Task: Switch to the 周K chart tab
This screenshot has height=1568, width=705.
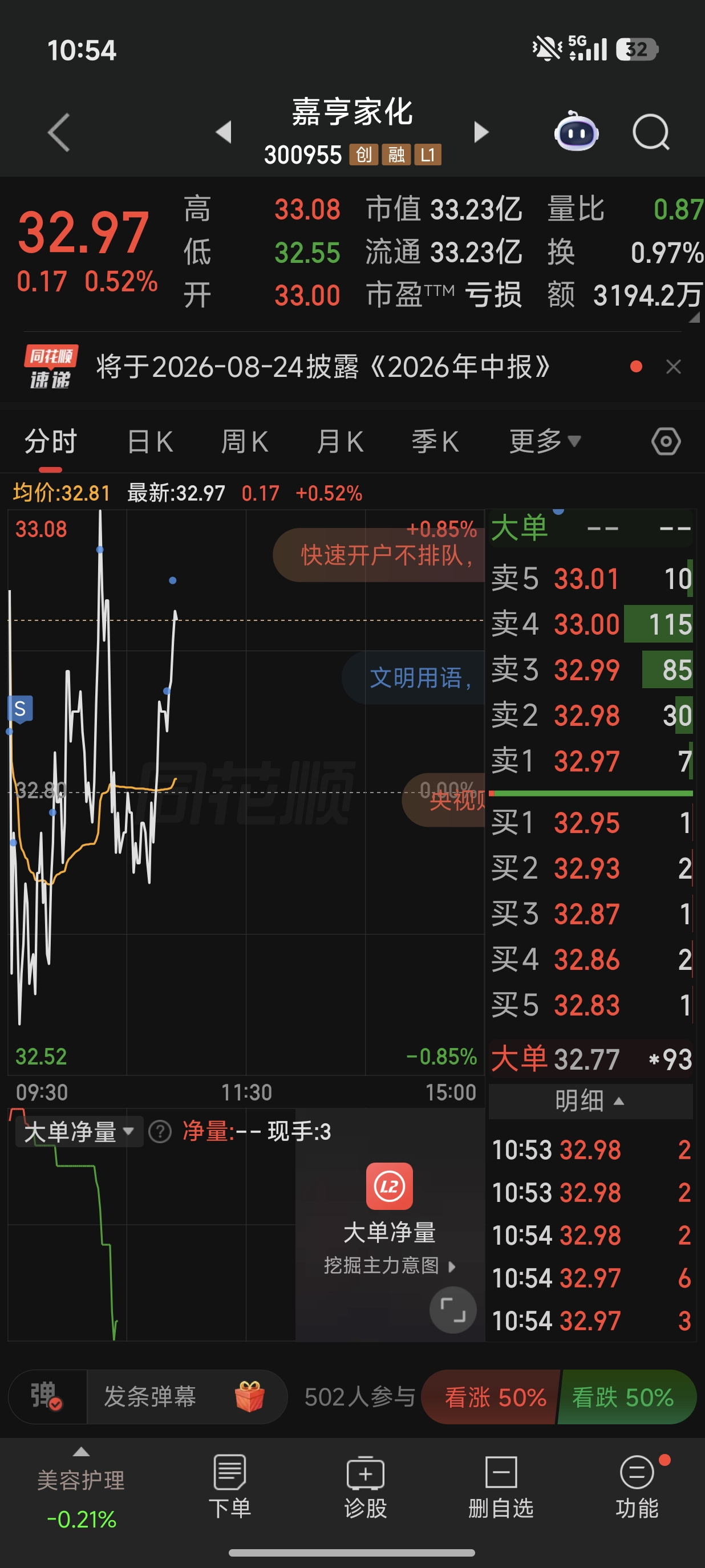Action: click(244, 441)
